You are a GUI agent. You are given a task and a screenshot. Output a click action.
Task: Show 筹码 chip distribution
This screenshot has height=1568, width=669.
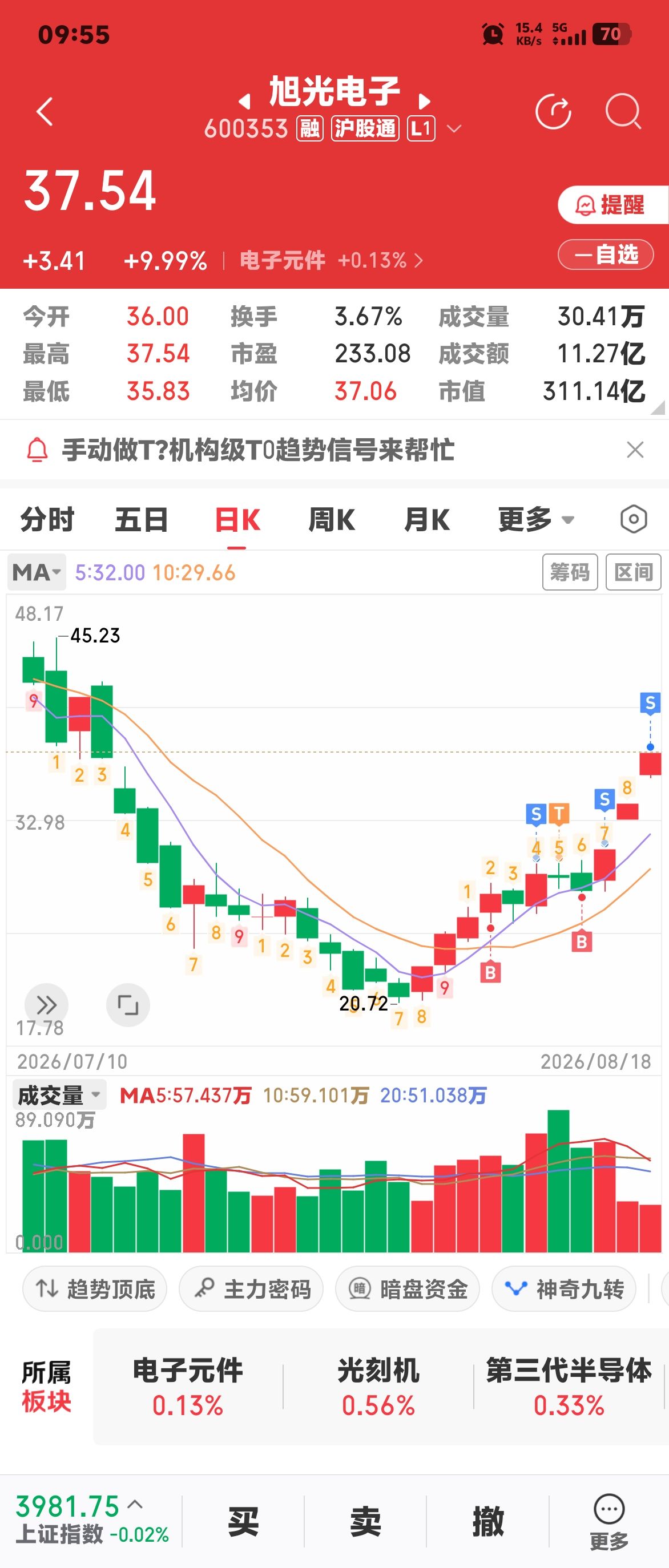pyautogui.click(x=570, y=572)
